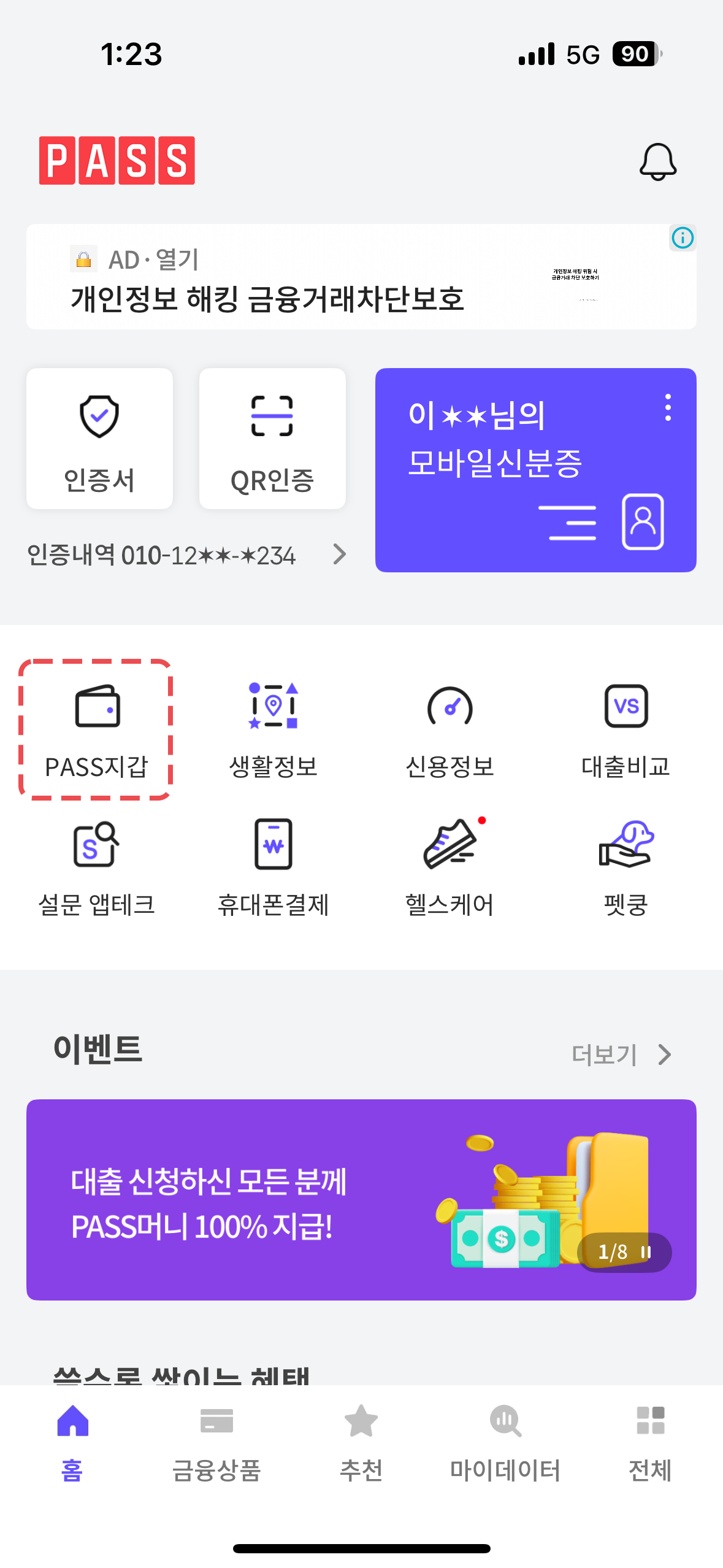Open 설문 앱테크

[96, 868]
